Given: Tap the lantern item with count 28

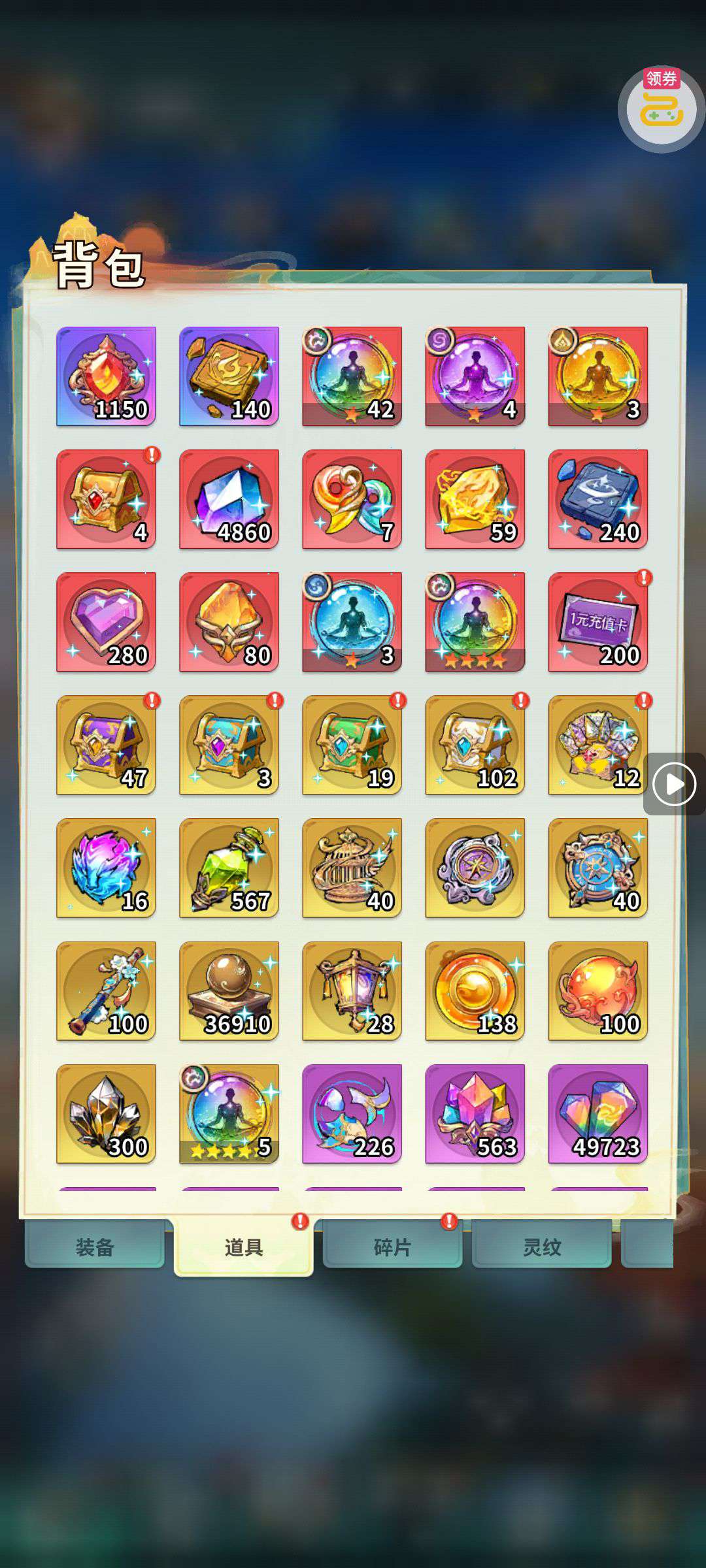Looking at the screenshot, I should coord(352,990).
